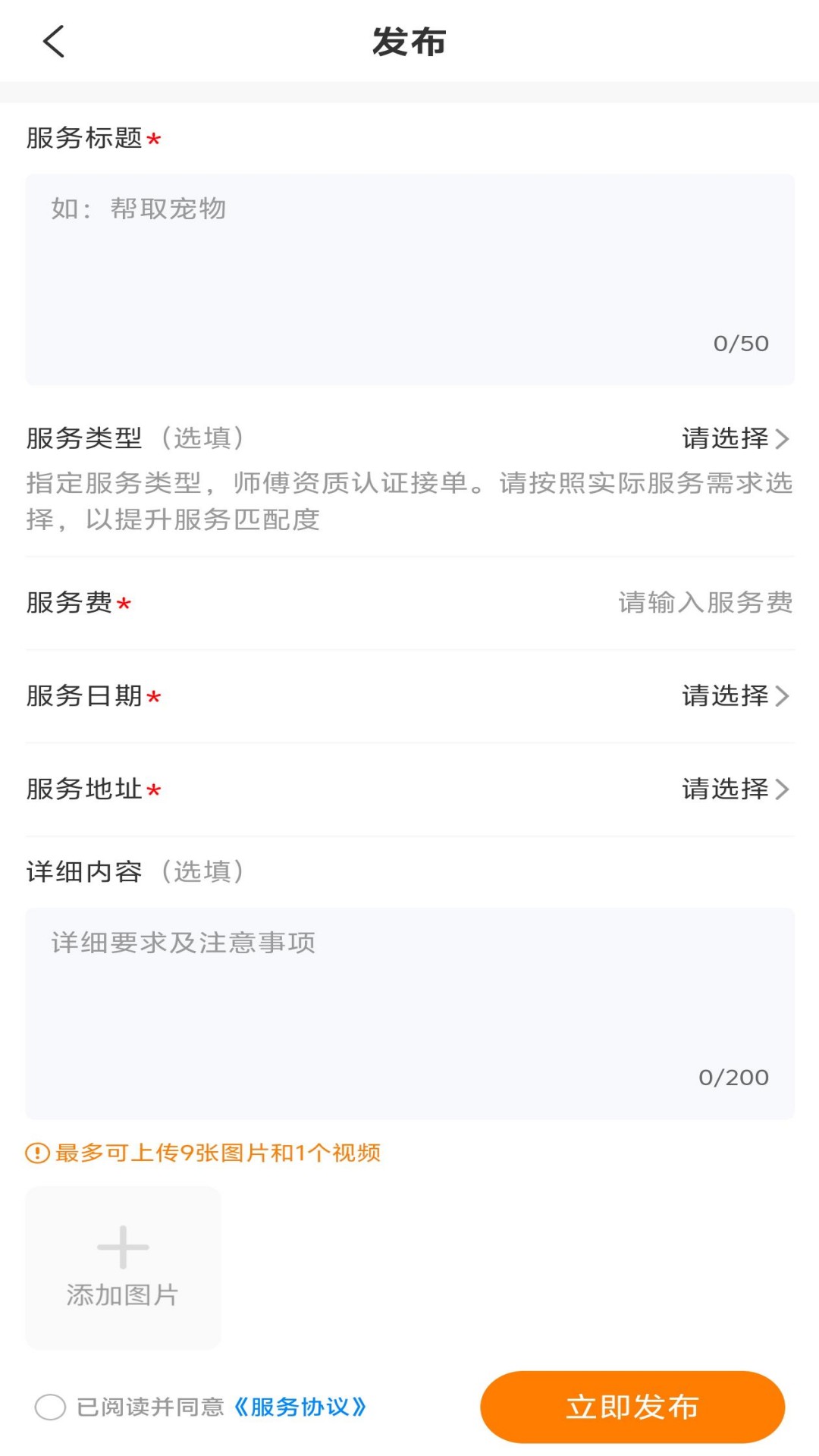Screen dimensions: 819x1456
Task: Tap the 立即发布 publish button
Action: (633, 1407)
